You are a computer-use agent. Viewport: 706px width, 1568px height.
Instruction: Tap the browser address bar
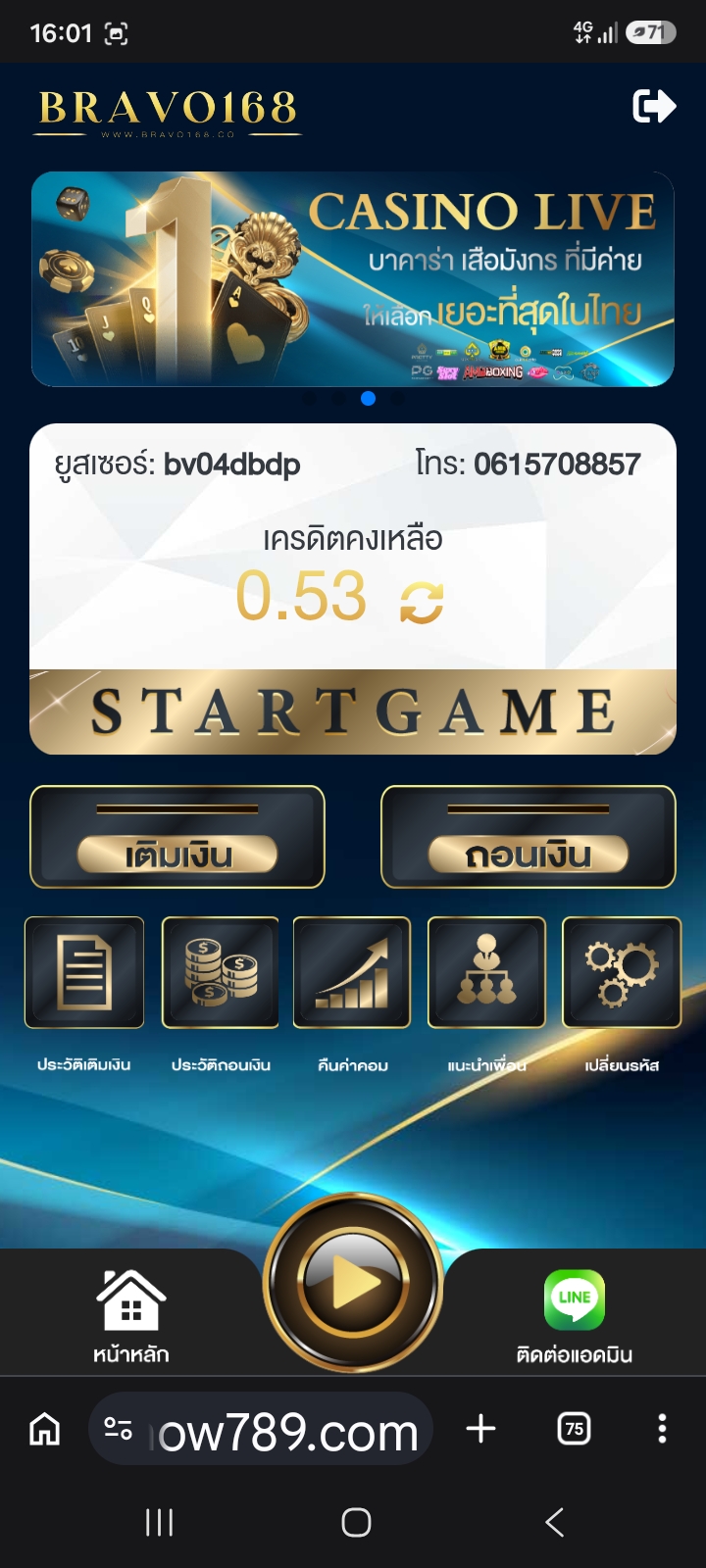pos(262,1429)
